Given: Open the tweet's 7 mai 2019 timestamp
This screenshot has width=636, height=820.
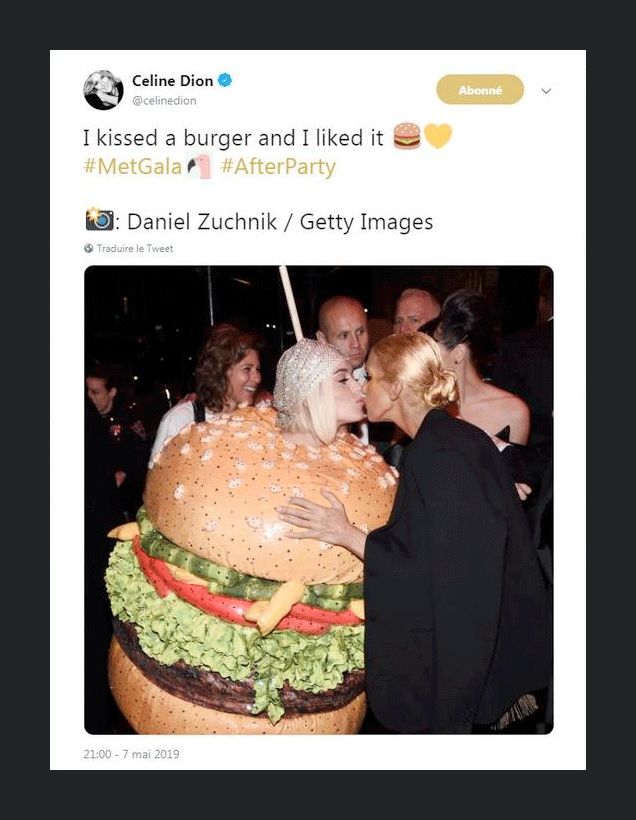Looking at the screenshot, I should point(131,754).
